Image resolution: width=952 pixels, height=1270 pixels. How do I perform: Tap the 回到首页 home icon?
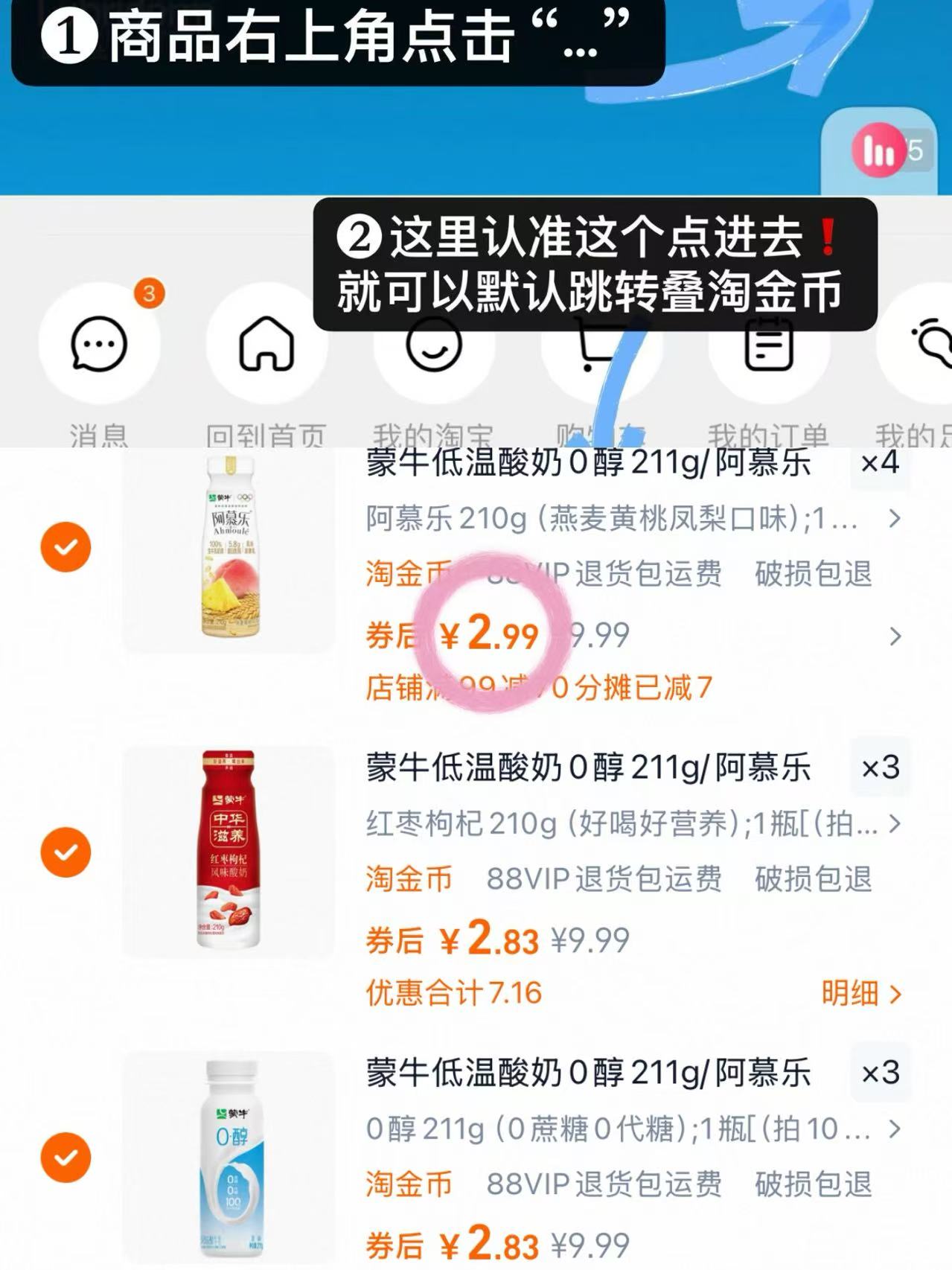click(x=266, y=345)
